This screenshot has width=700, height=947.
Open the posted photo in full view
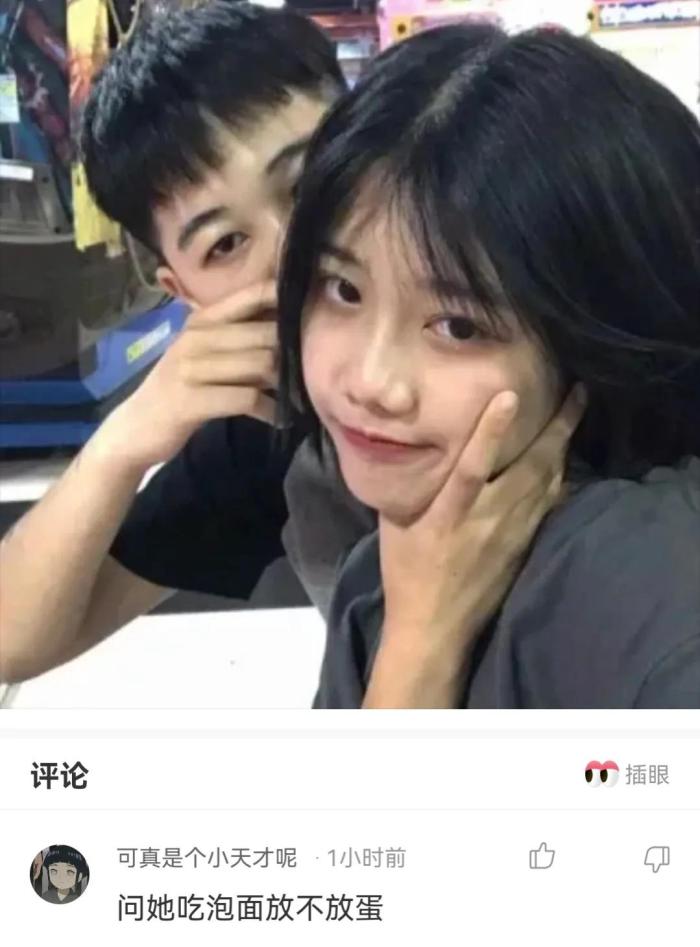[350, 354]
